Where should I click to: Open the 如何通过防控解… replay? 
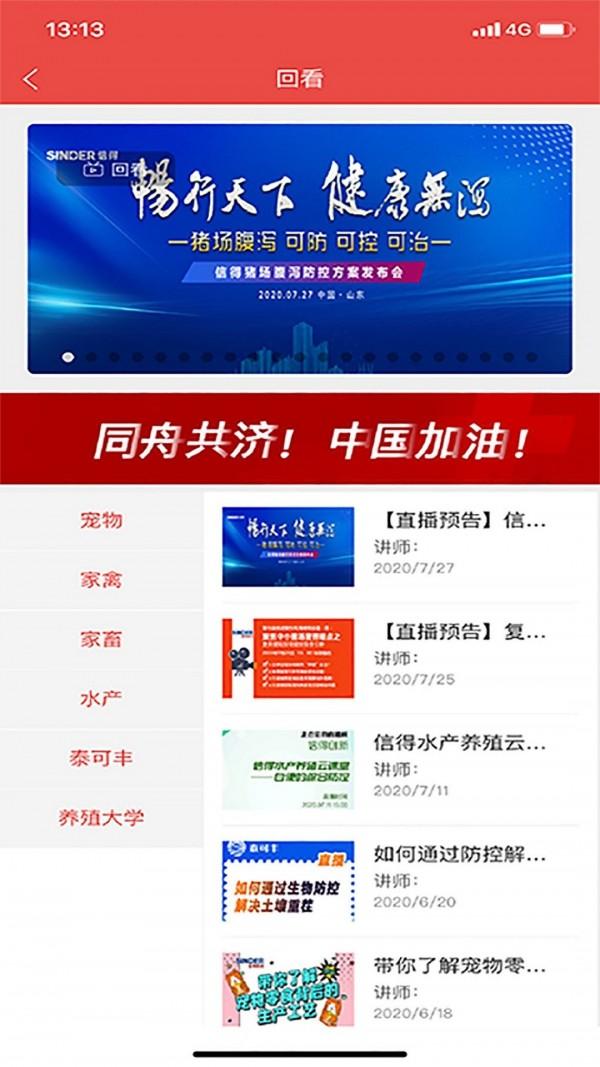coord(400,879)
